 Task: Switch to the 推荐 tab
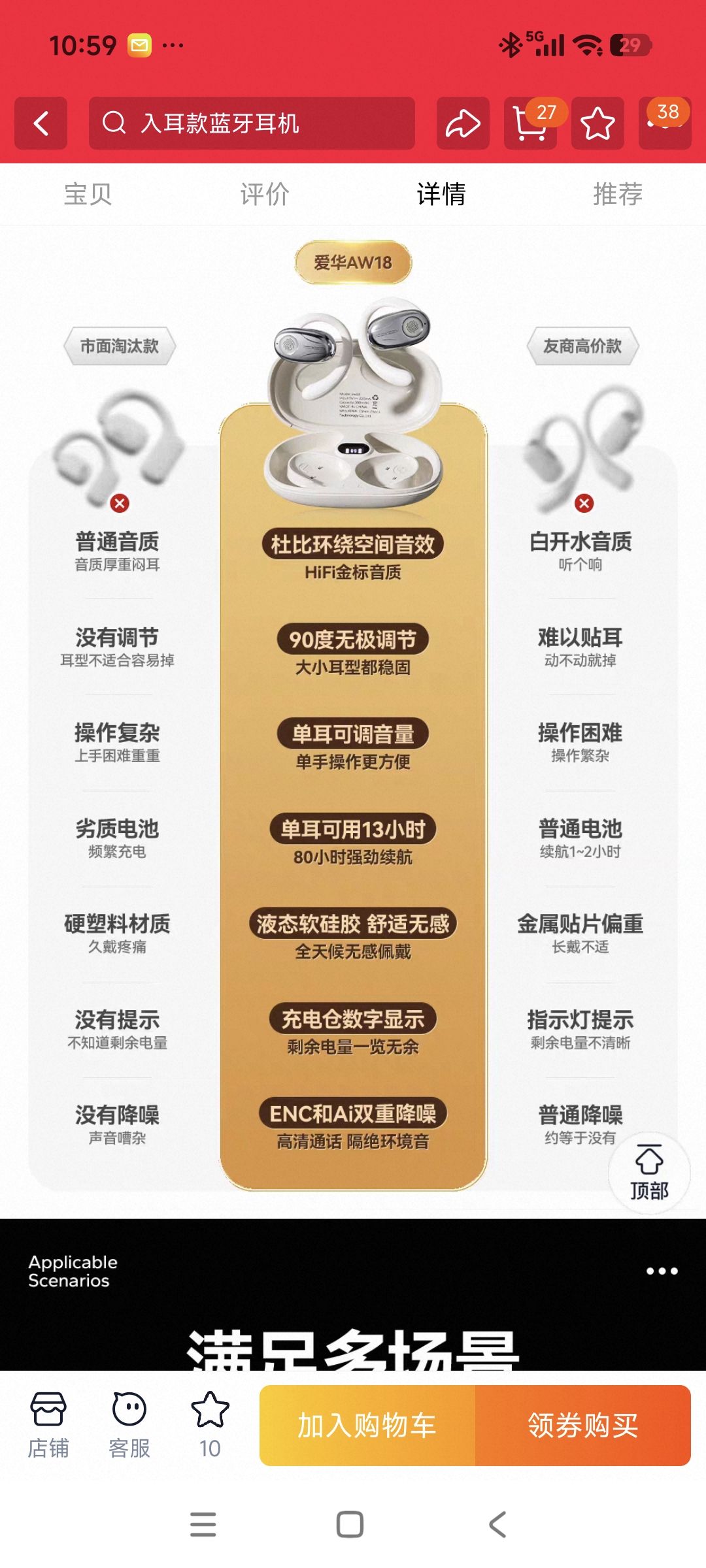click(x=618, y=194)
